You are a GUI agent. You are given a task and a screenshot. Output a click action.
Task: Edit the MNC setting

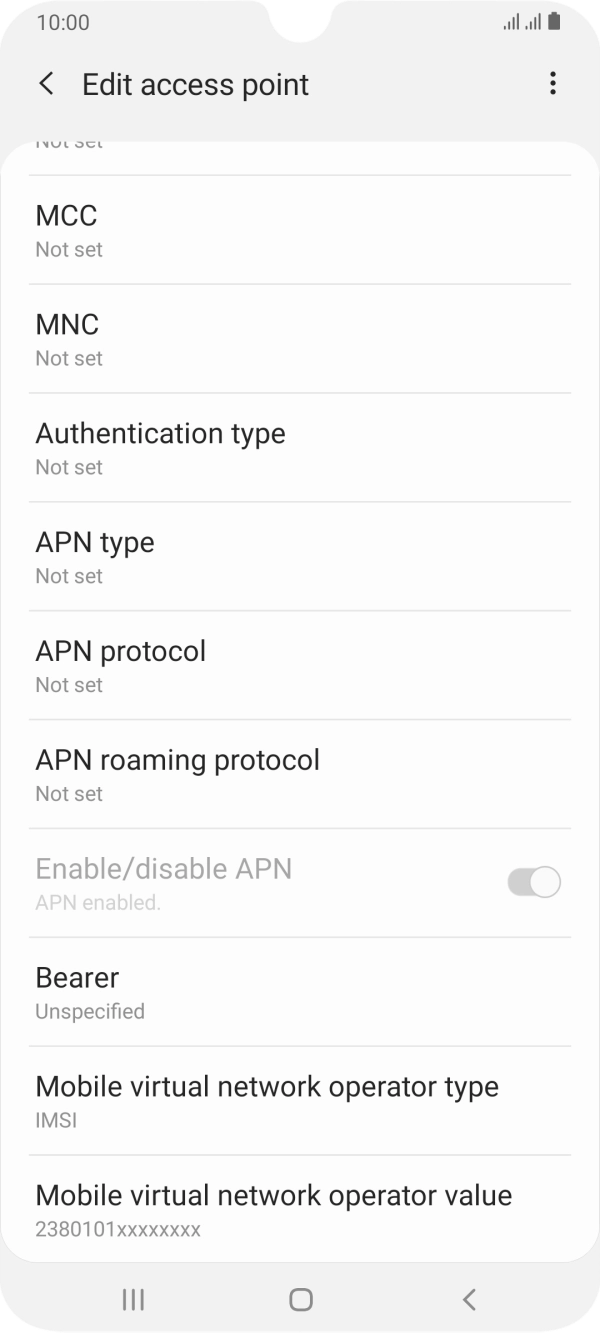pyautogui.click(x=300, y=339)
